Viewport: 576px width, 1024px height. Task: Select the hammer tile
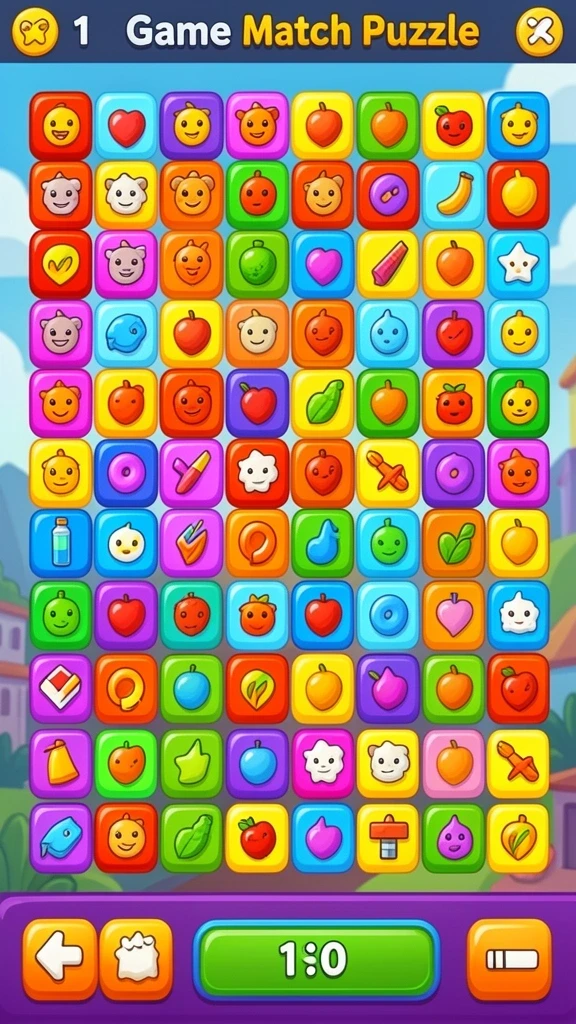388,837
